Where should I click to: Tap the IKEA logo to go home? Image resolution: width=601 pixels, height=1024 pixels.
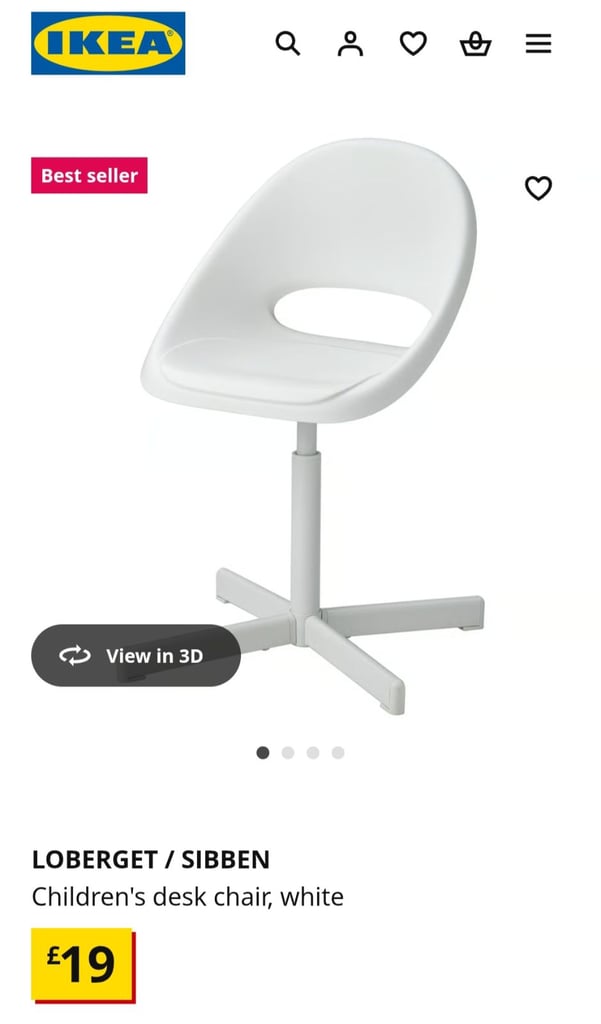(108, 43)
